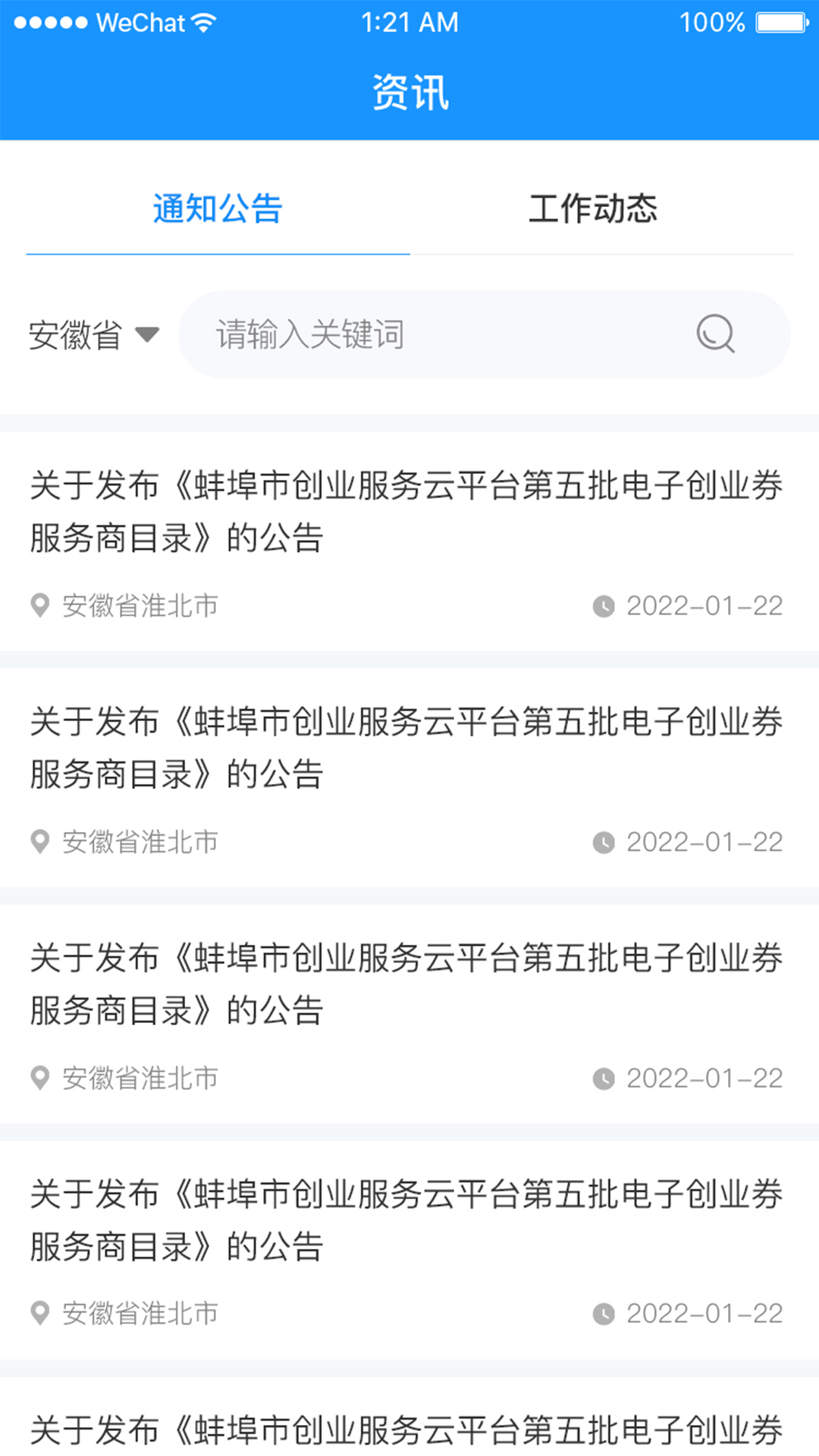Image resolution: width=819 pixels, height=1456 pixels.
Task: Click the clock icon beside the second date
Action: 603,841
